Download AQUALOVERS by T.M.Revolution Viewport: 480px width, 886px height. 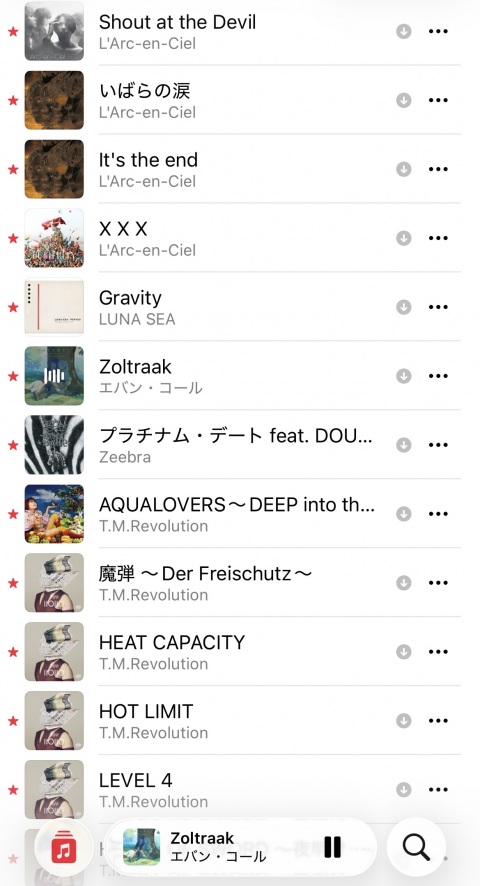tap(404, 514)
